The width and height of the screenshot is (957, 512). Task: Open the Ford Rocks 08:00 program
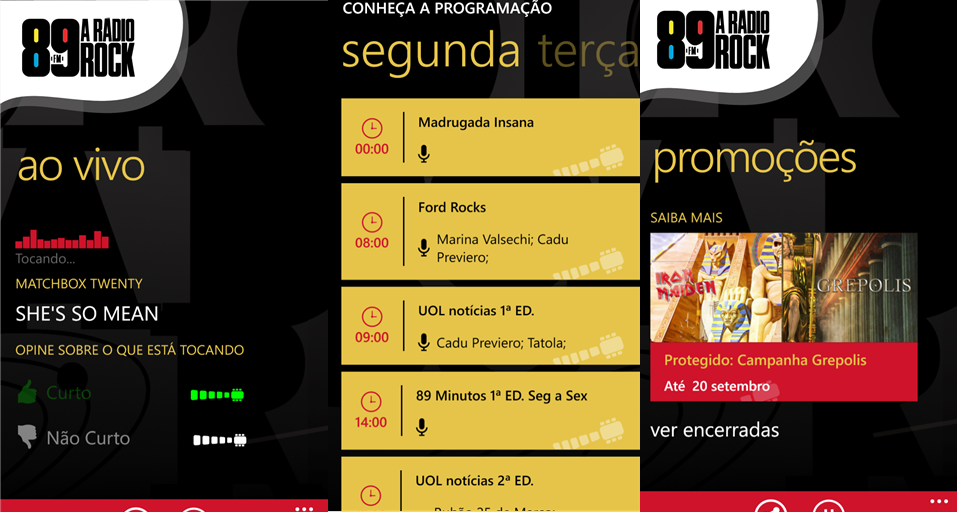490,231
